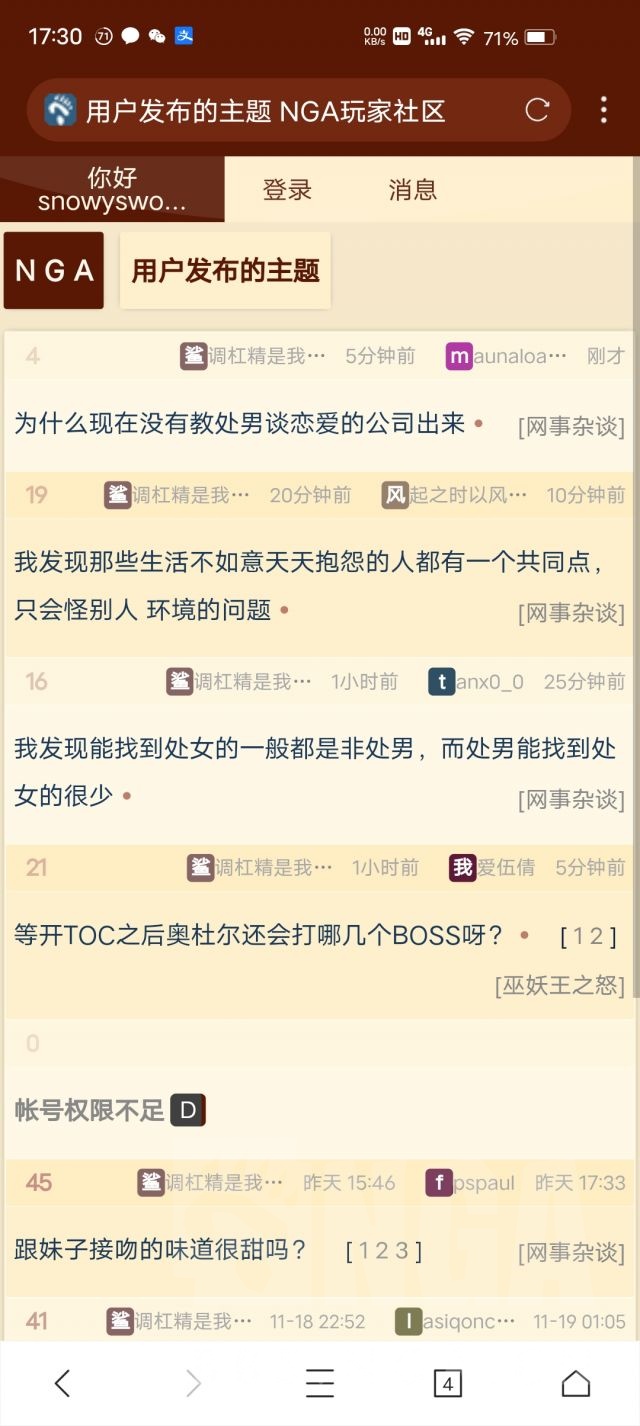View the profile of last replier tanx0_0
The height and width of the screenshot is (1426, 640).
[488, 682]
